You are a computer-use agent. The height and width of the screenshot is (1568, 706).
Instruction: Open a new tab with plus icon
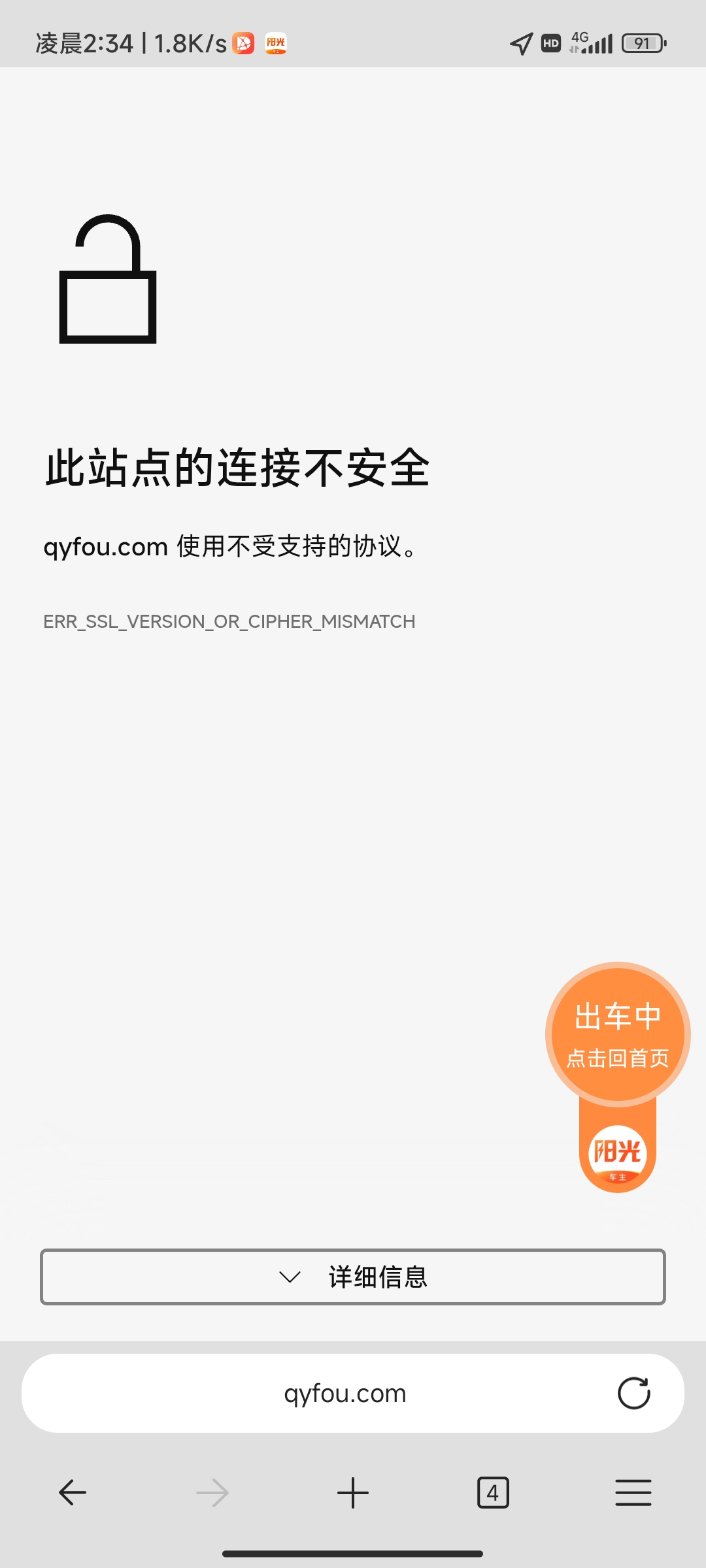(353, 1493)
